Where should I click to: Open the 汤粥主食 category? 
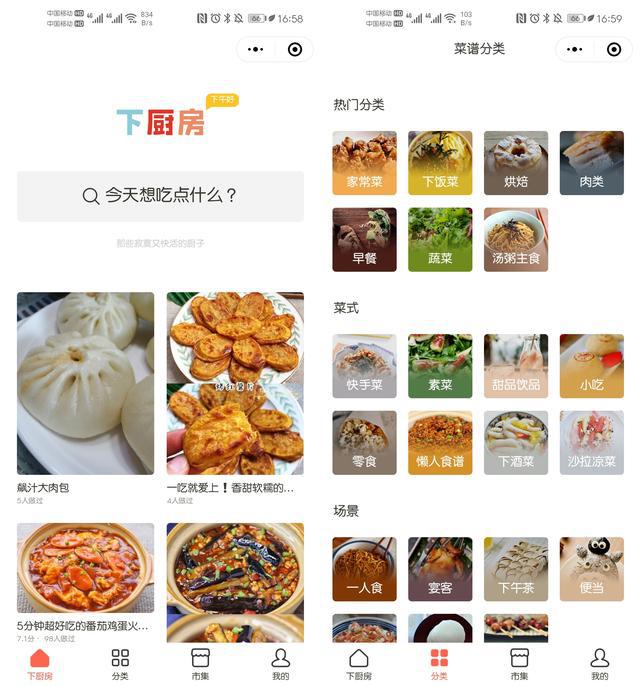pos(516,239)
